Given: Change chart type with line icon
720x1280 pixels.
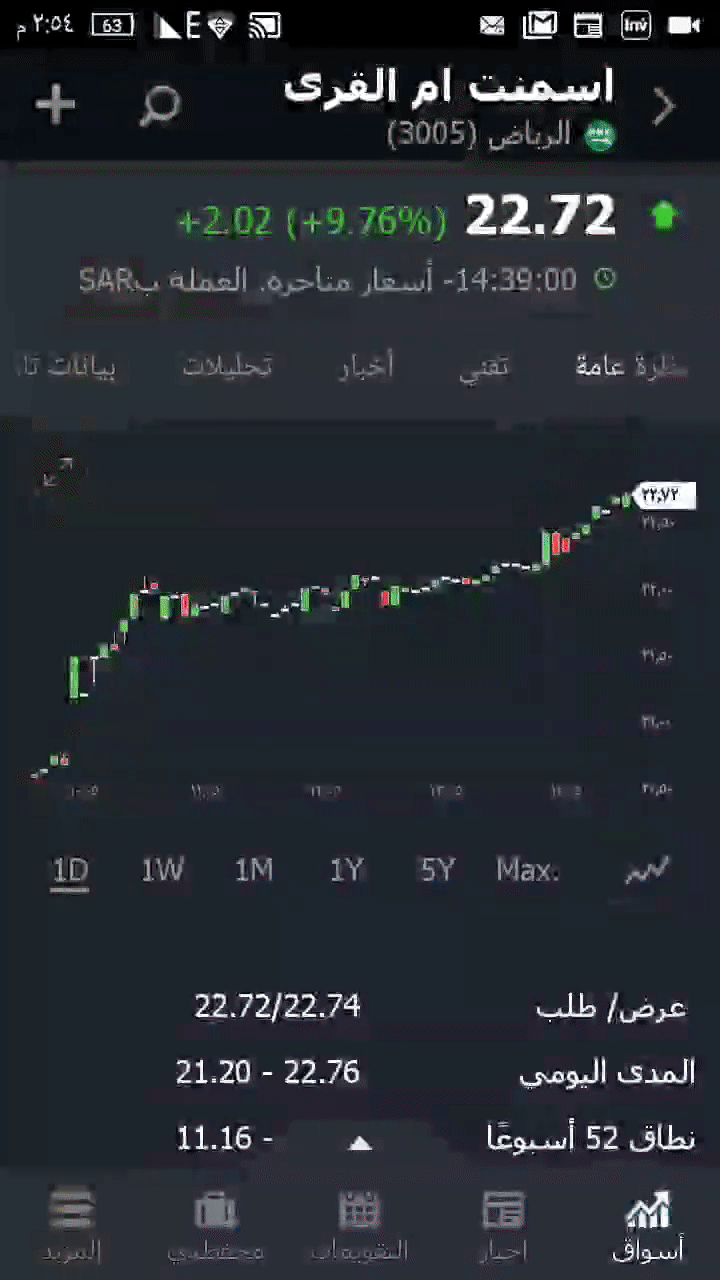Looking at the screenshot, I should click(x=647, y=871).
